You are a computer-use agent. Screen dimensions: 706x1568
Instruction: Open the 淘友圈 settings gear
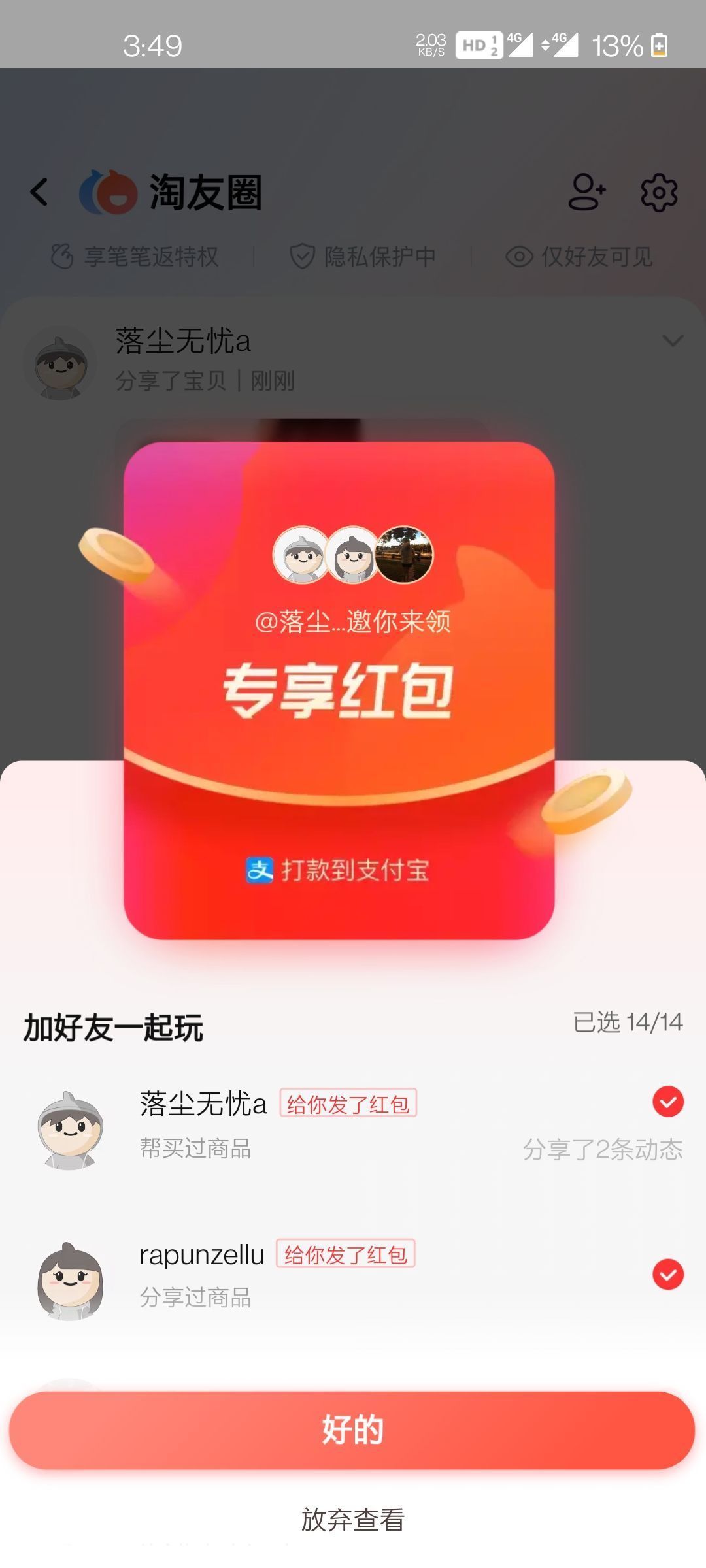[658, 192]
